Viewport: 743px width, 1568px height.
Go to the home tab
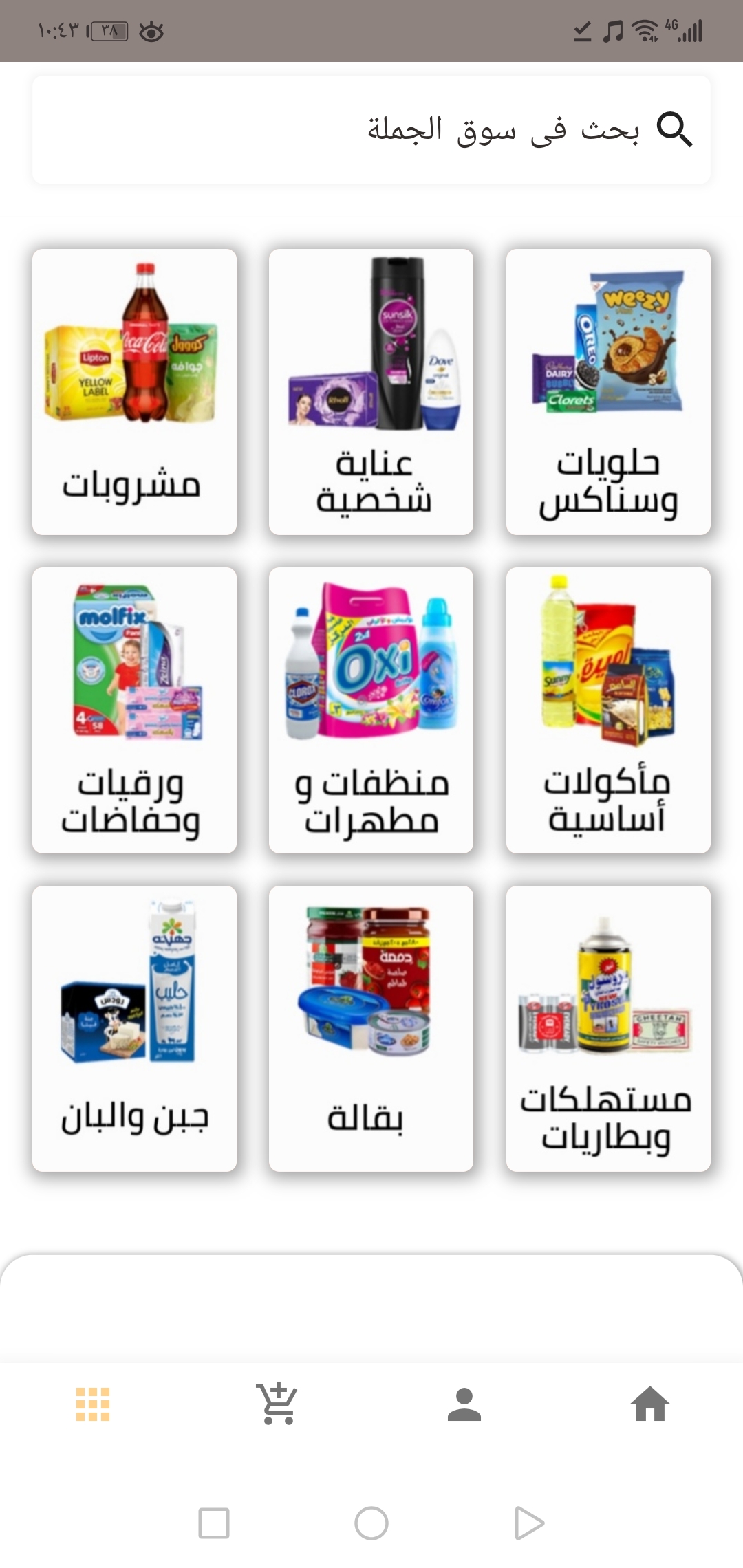pyautogui.click(x=650, y=1404)
